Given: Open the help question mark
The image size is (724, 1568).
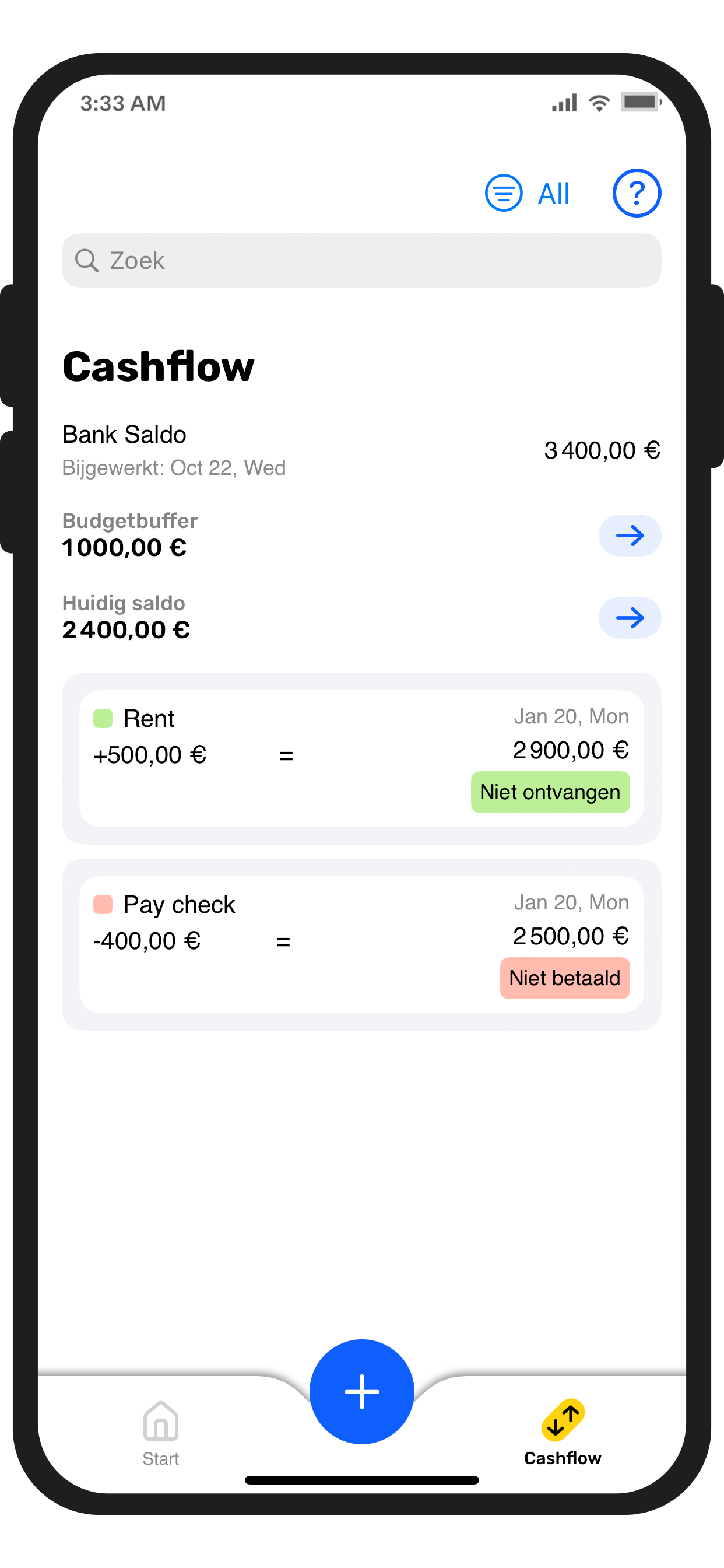Looking at the screenshot, I should click(636, 194).
